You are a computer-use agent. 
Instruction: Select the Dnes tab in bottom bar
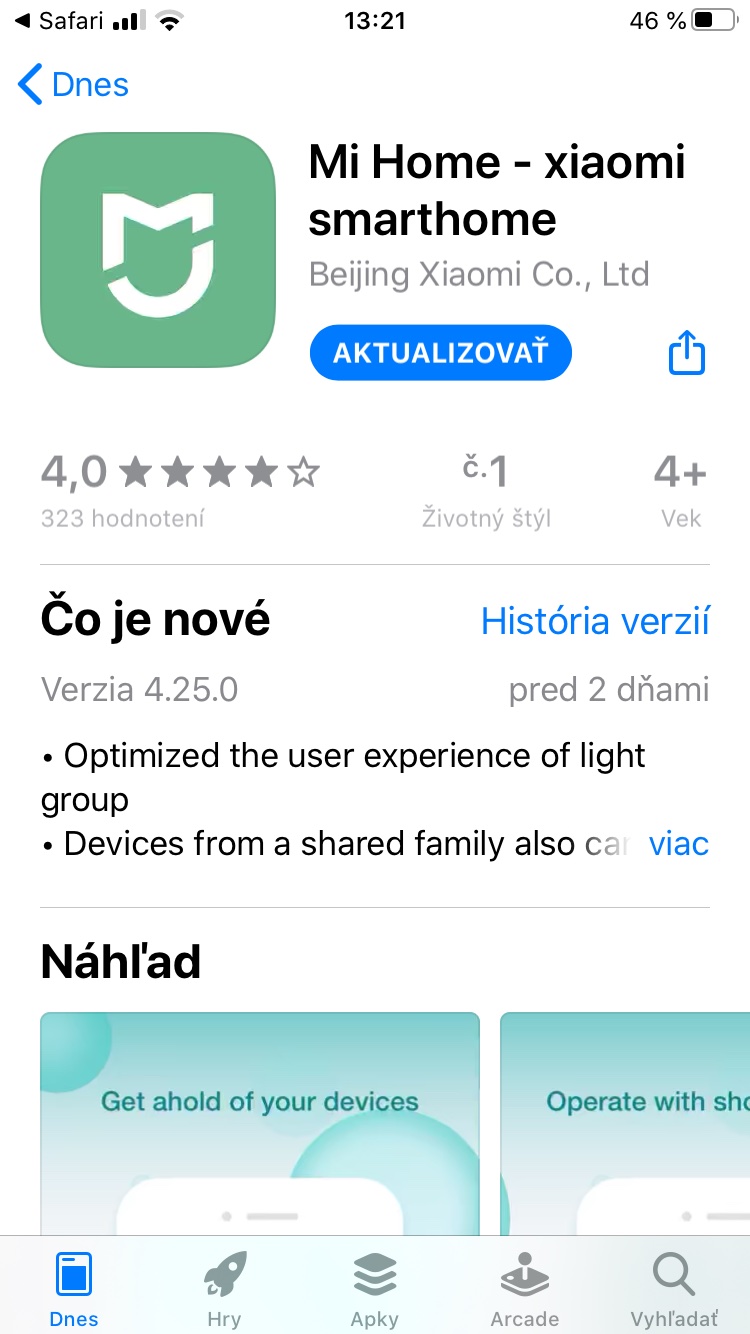74,1290
